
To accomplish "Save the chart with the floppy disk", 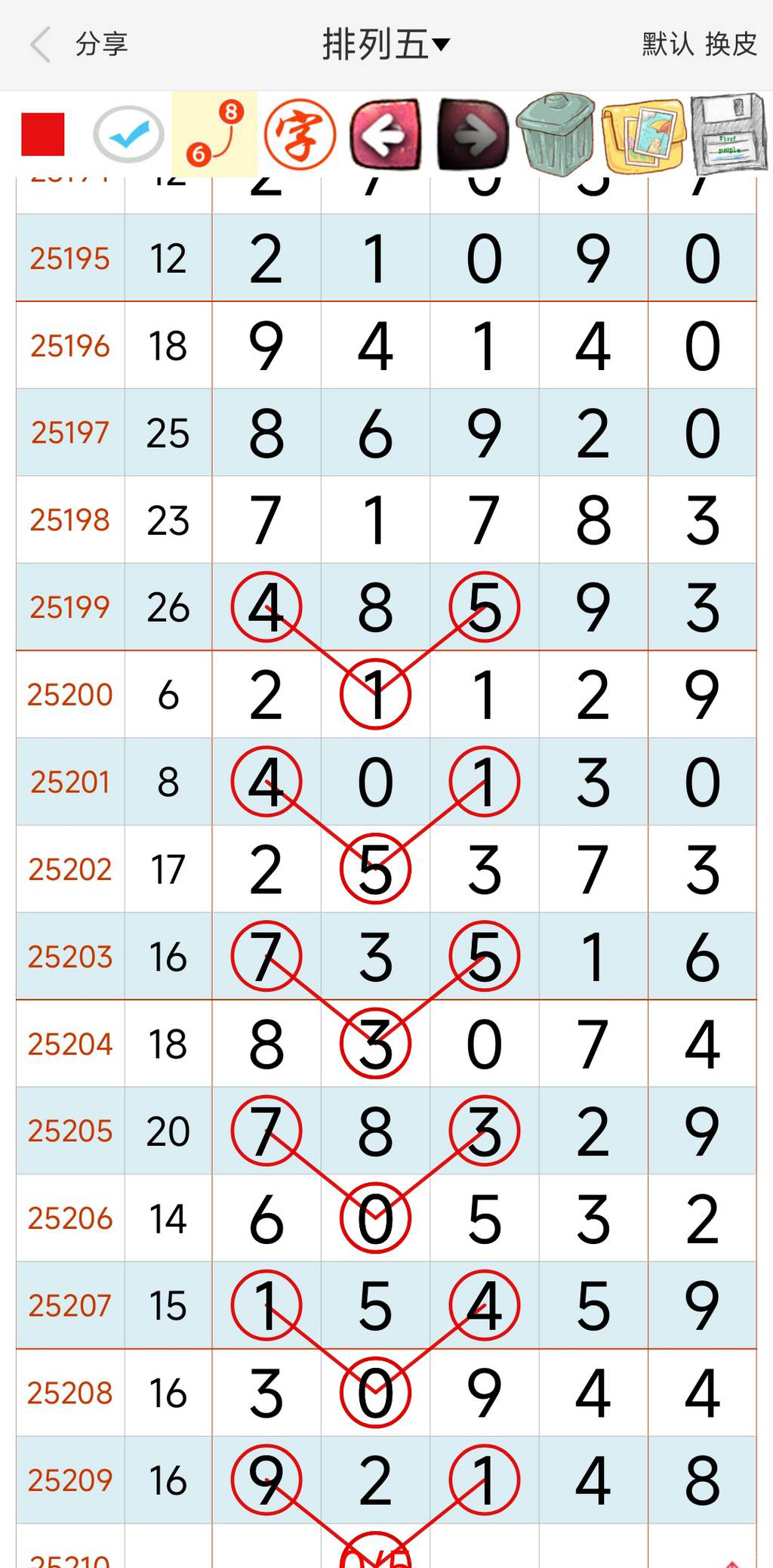I will 728,134.
